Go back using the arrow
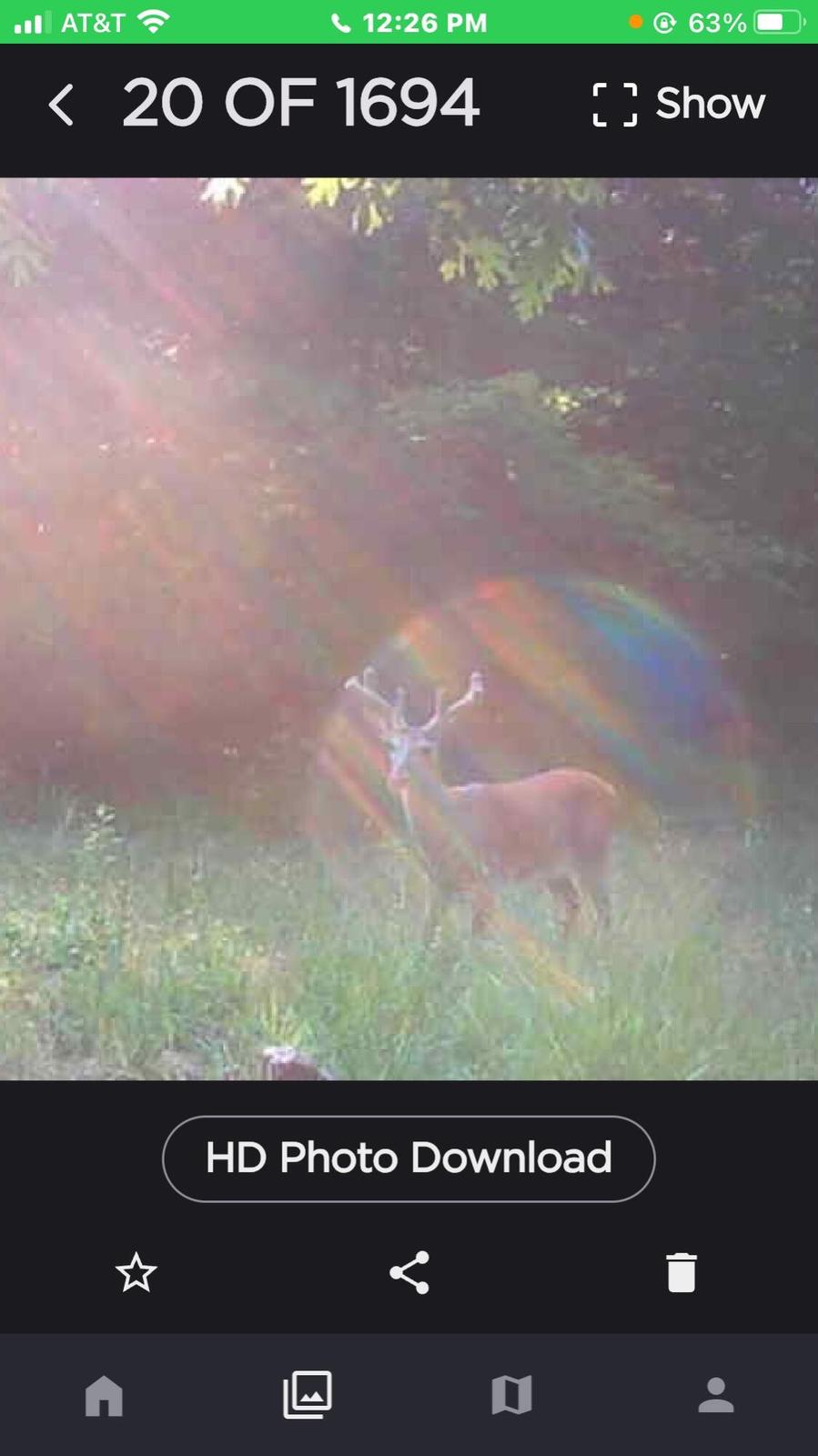The height and width of the screenshot is (1456, 818). [61, 104]
